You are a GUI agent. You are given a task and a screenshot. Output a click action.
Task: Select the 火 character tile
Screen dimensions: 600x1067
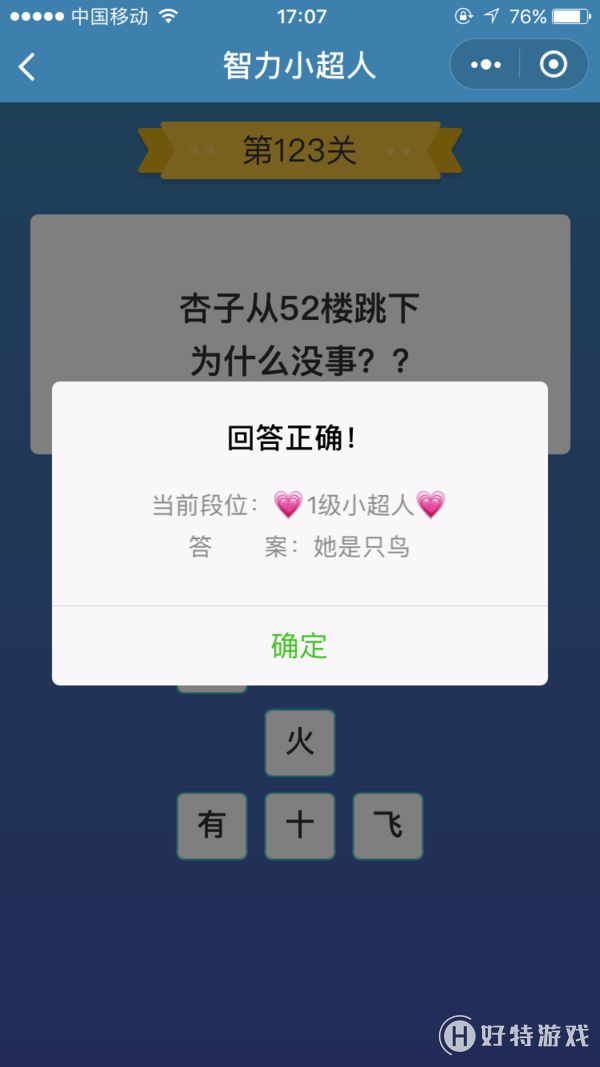point(300,743)
